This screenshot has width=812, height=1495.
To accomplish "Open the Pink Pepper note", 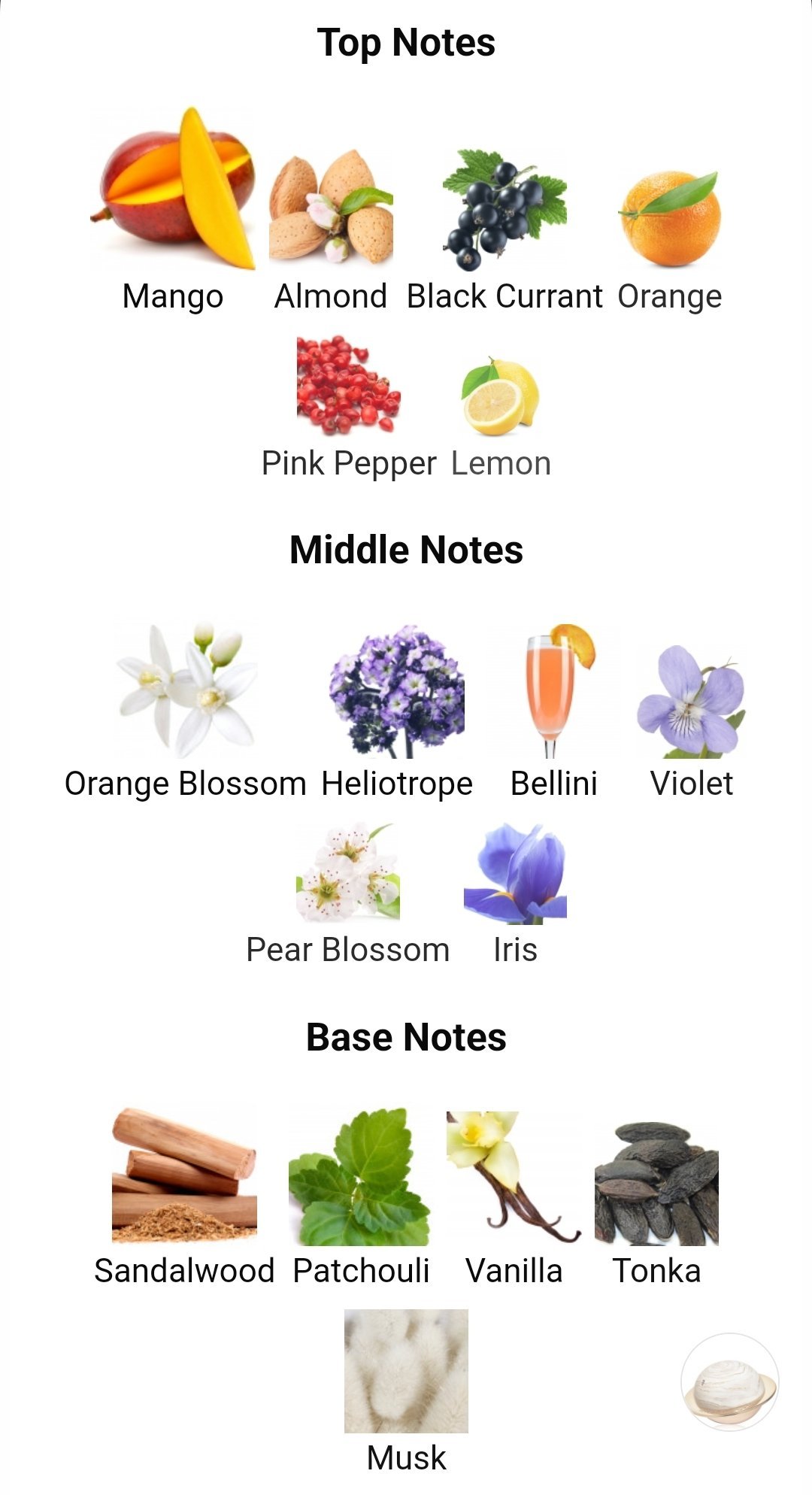I will pyautogui.click(x=348, y=385).
